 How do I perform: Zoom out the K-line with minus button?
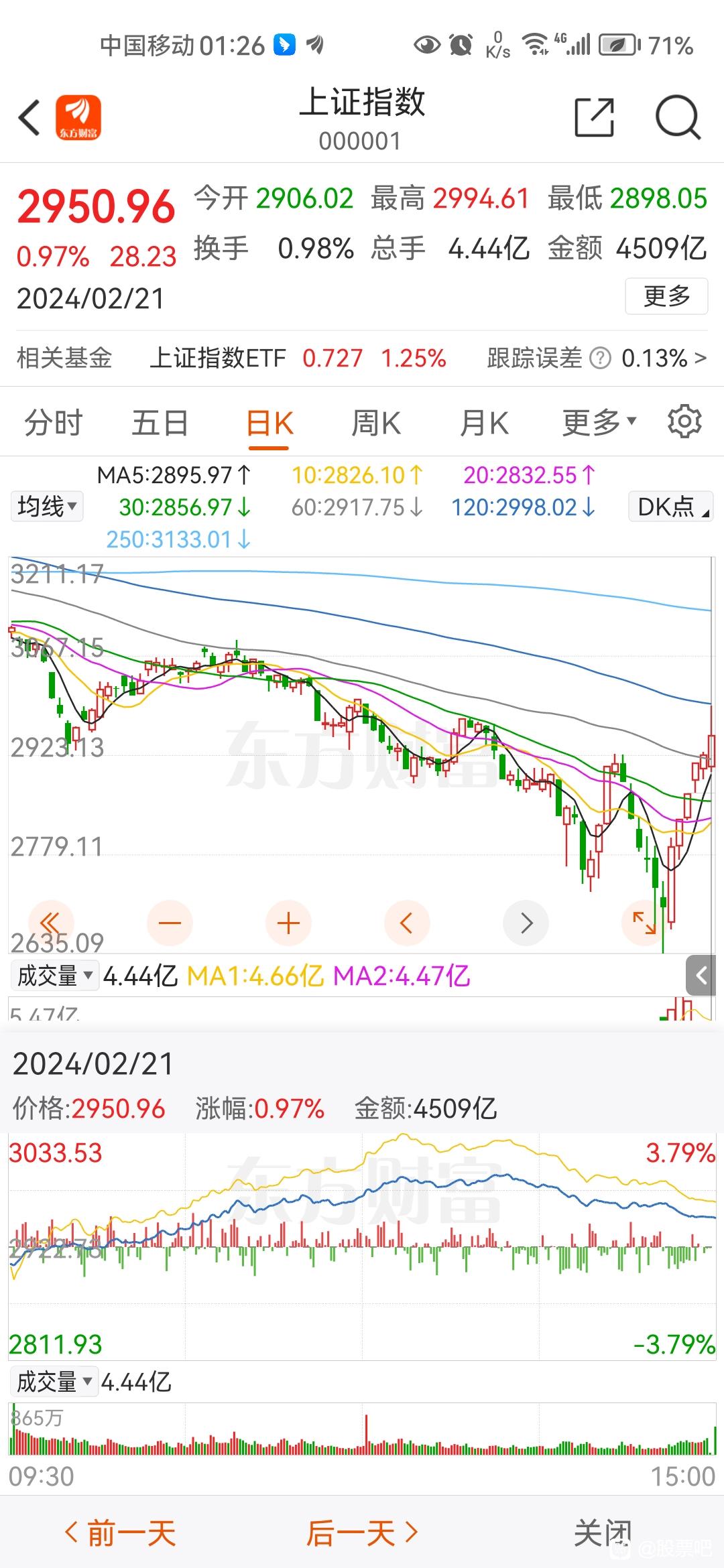[x=170, y=923]
